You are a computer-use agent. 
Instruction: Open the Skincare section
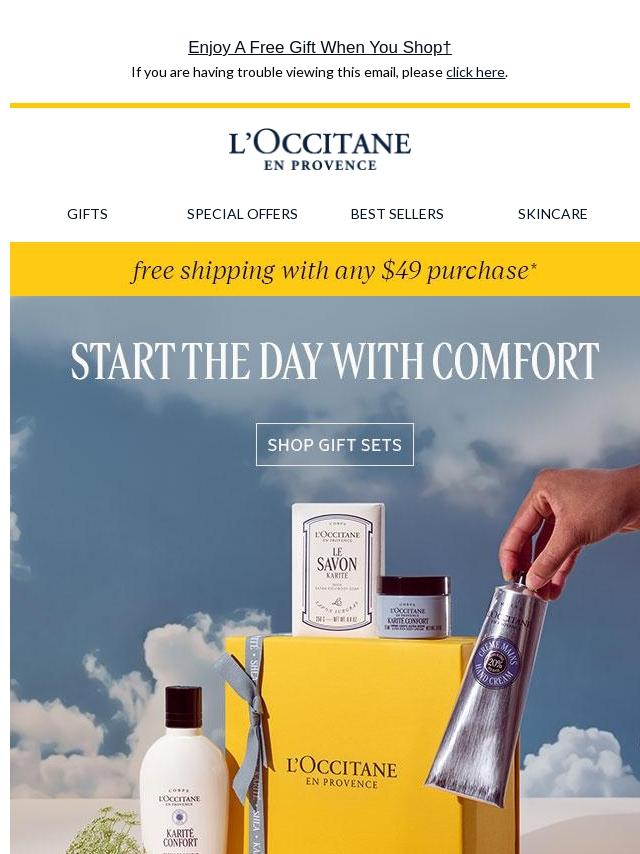click(x=552, y=214)
